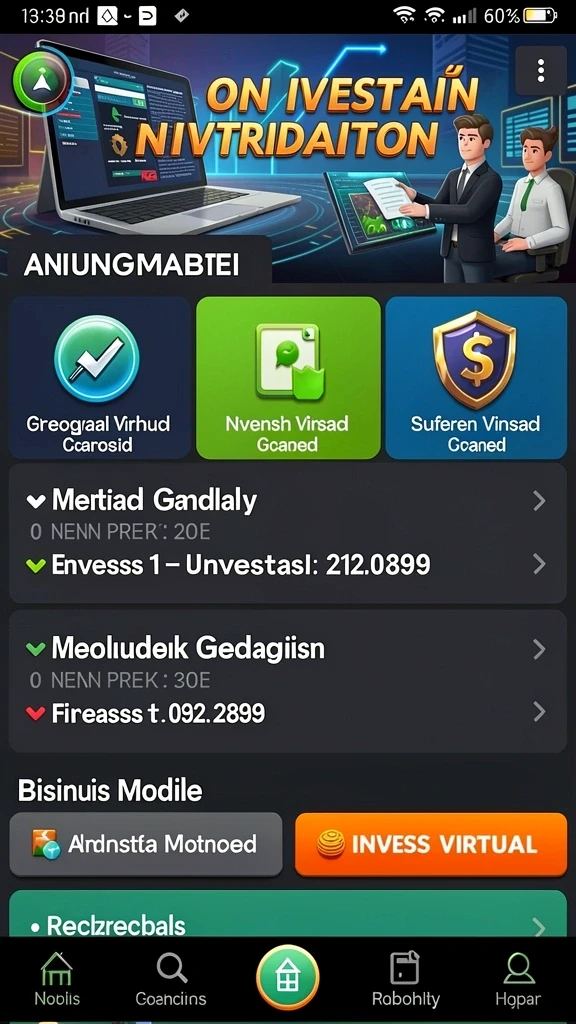
Task: Tap the center home button in bottom bar
Action: (x=287, y=977)
